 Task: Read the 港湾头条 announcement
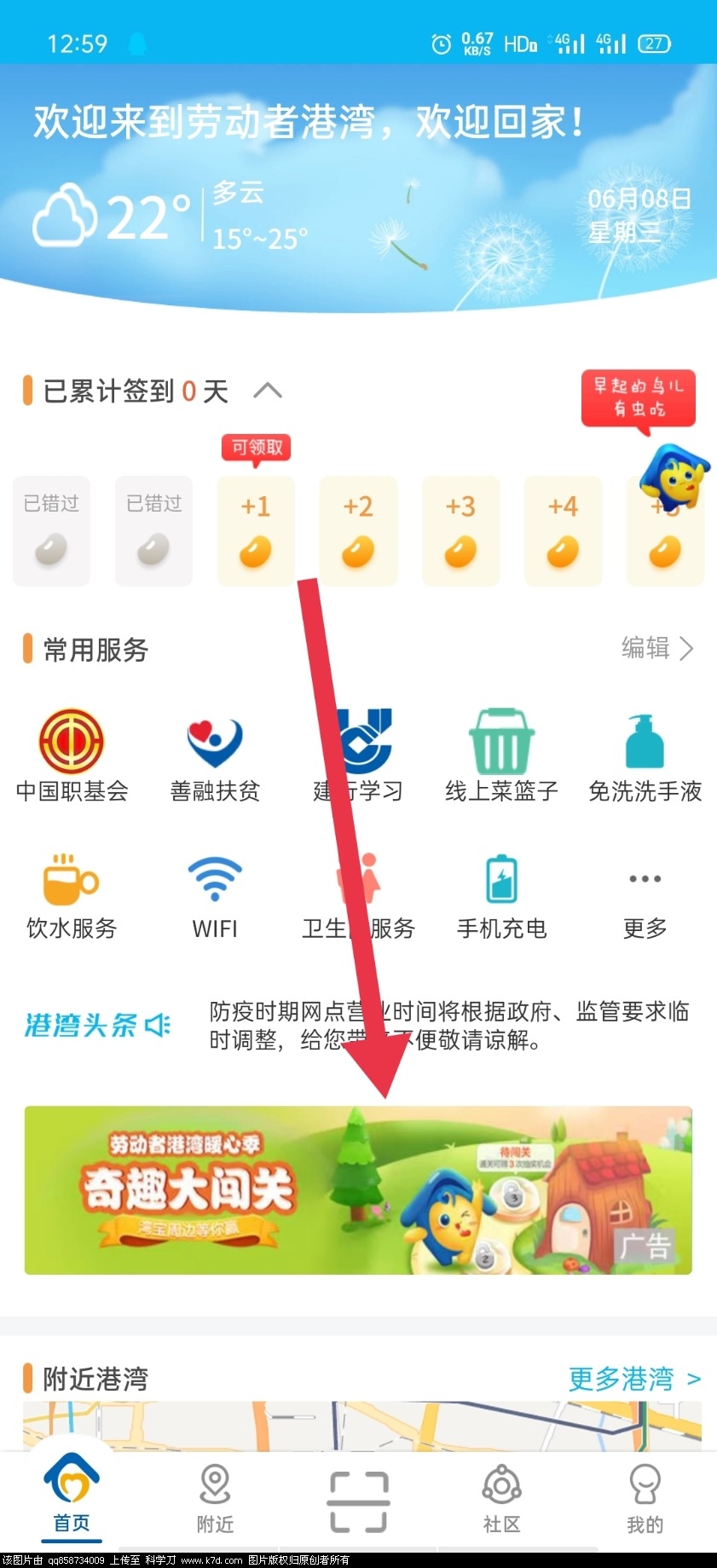(448, 1026)
